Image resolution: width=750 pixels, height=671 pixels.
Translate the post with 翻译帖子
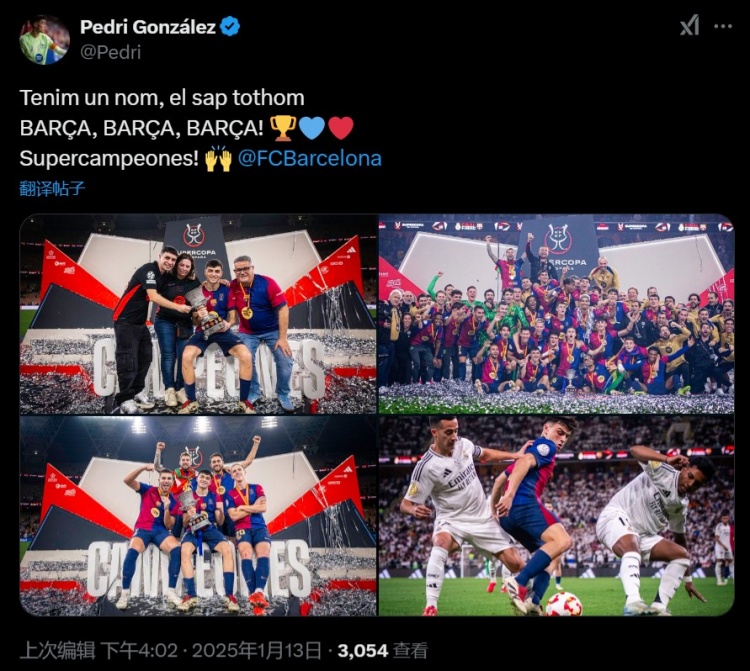coord(52,188)
